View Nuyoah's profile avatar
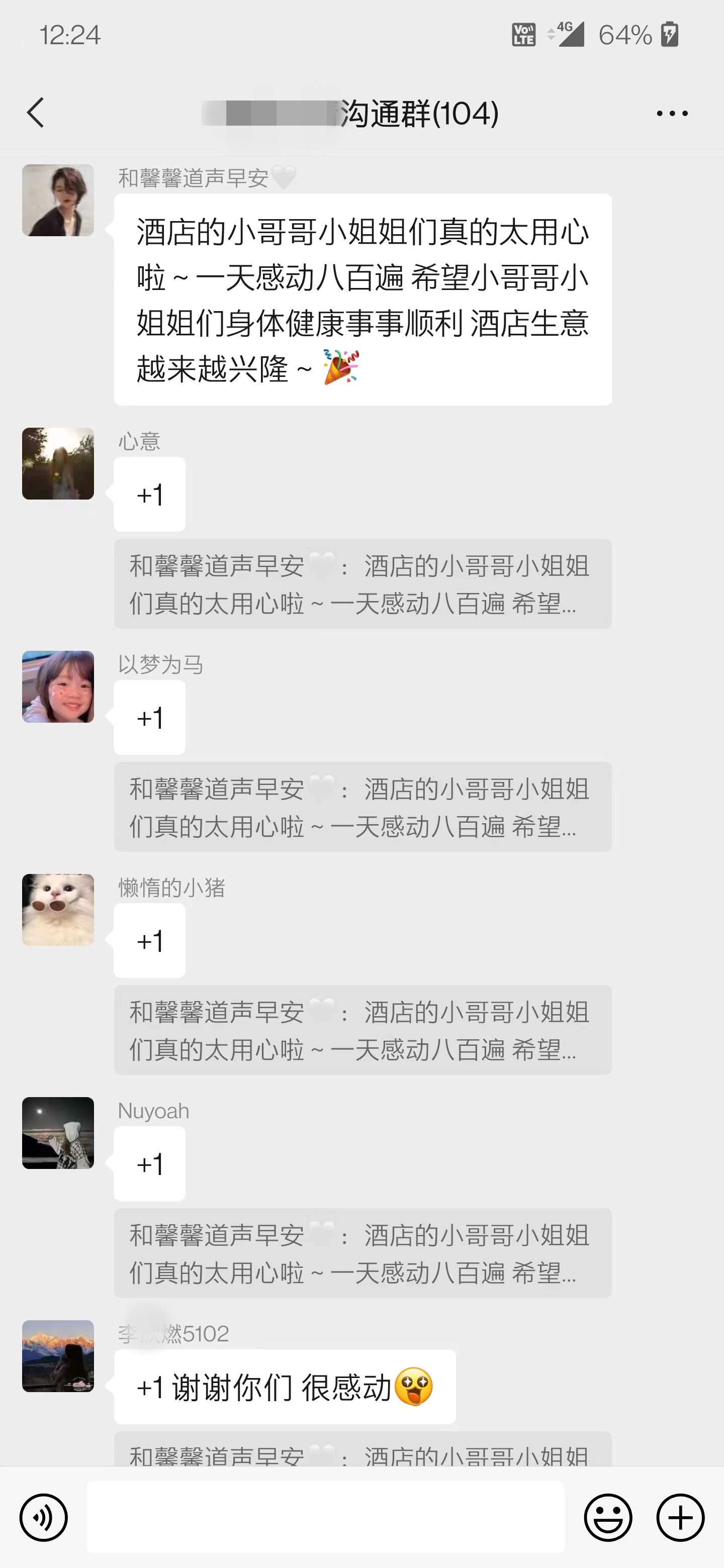724x1568 pixels. [x=58, y=1133]
